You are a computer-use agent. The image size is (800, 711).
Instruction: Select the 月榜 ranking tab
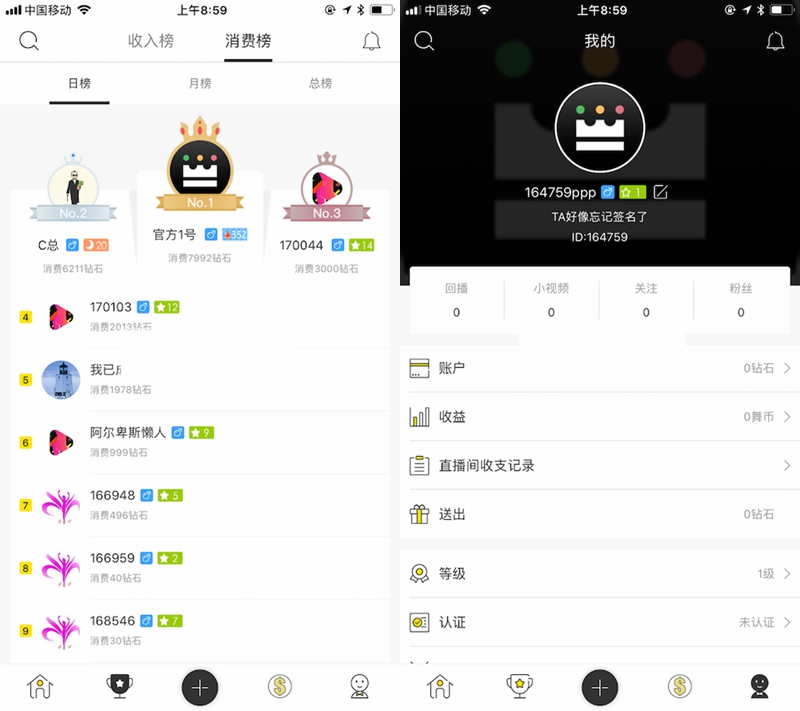click(200, 83)
